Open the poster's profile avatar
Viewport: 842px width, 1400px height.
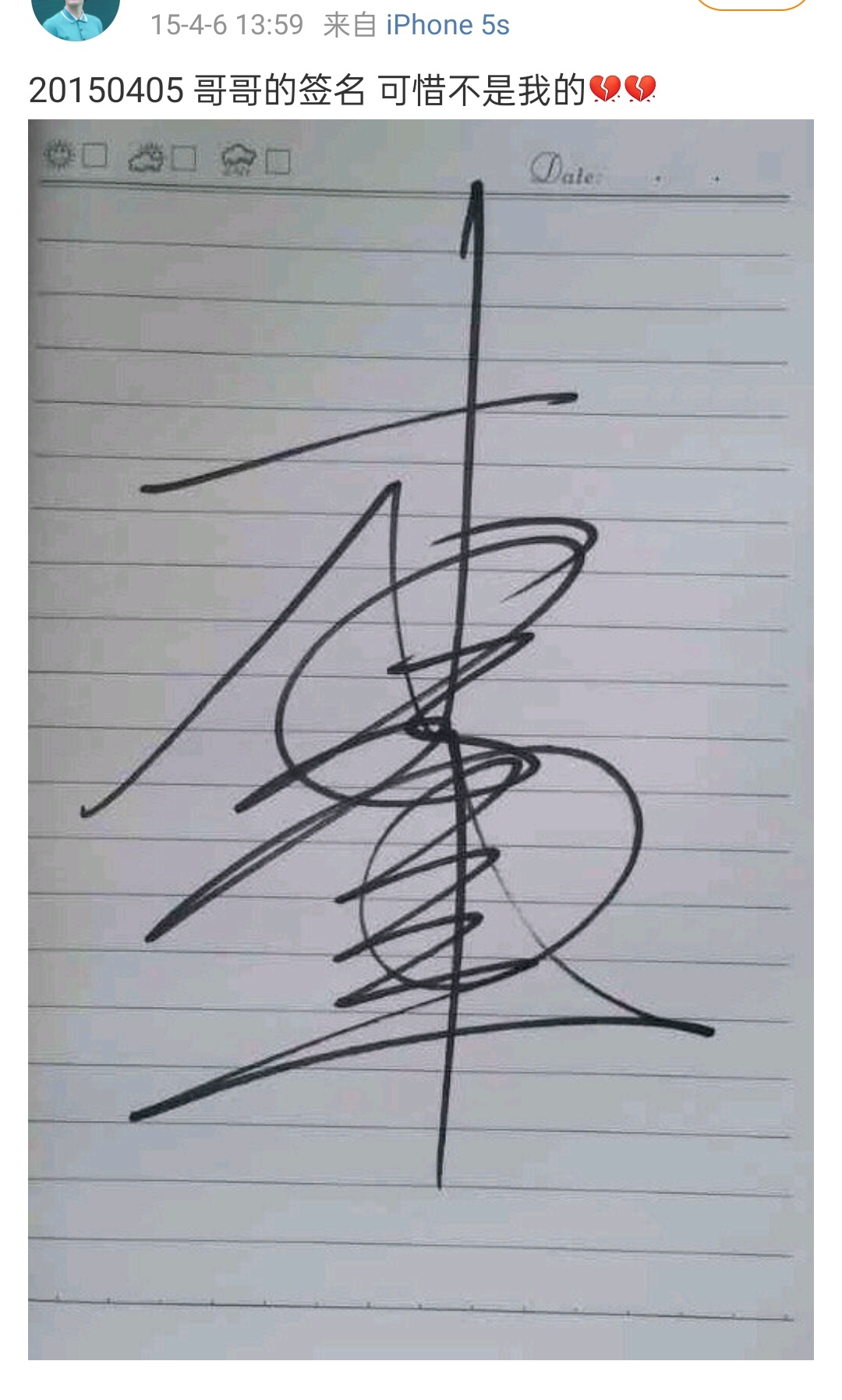[x=75, y=16]
